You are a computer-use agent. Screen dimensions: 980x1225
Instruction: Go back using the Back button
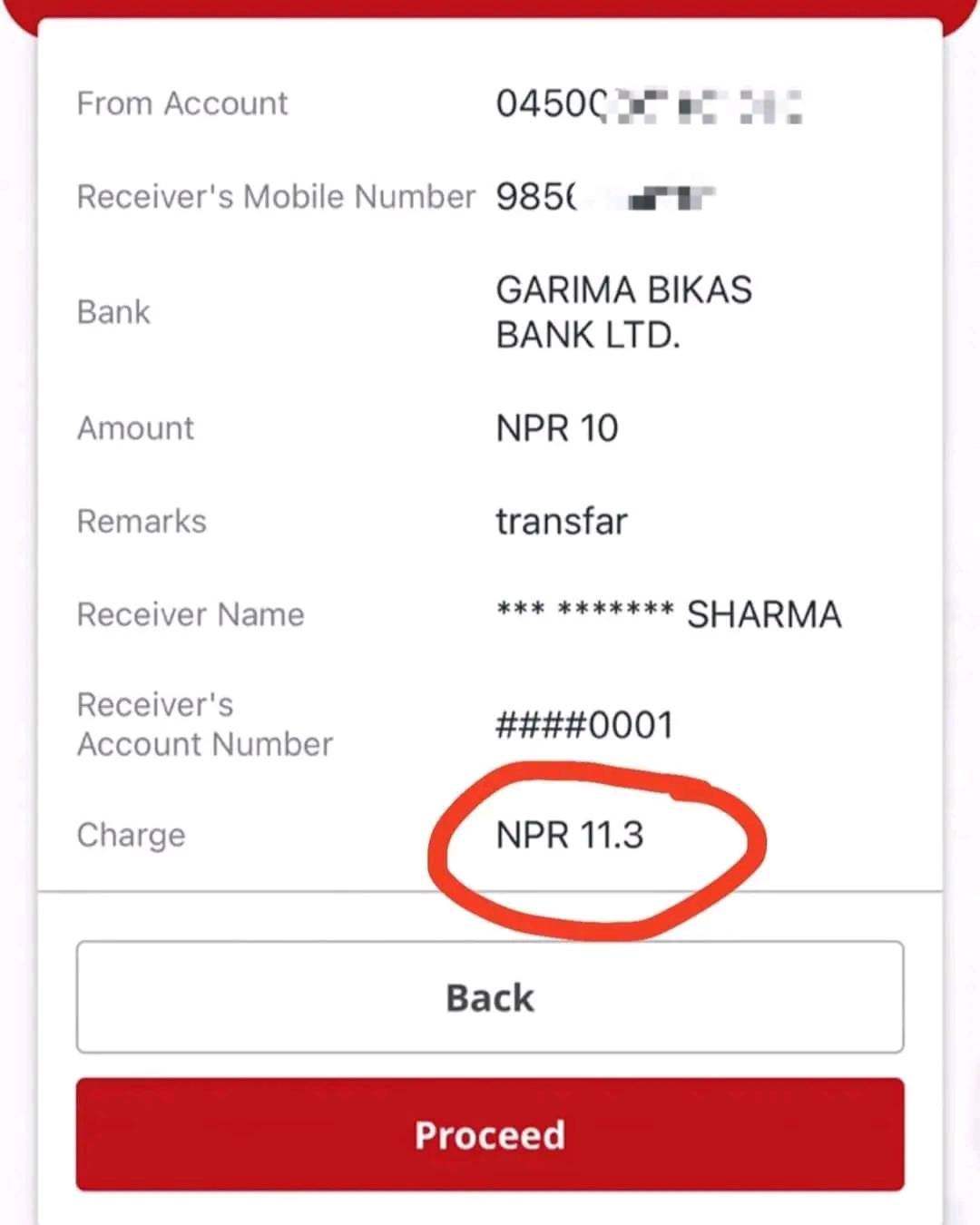click(490, 997)
